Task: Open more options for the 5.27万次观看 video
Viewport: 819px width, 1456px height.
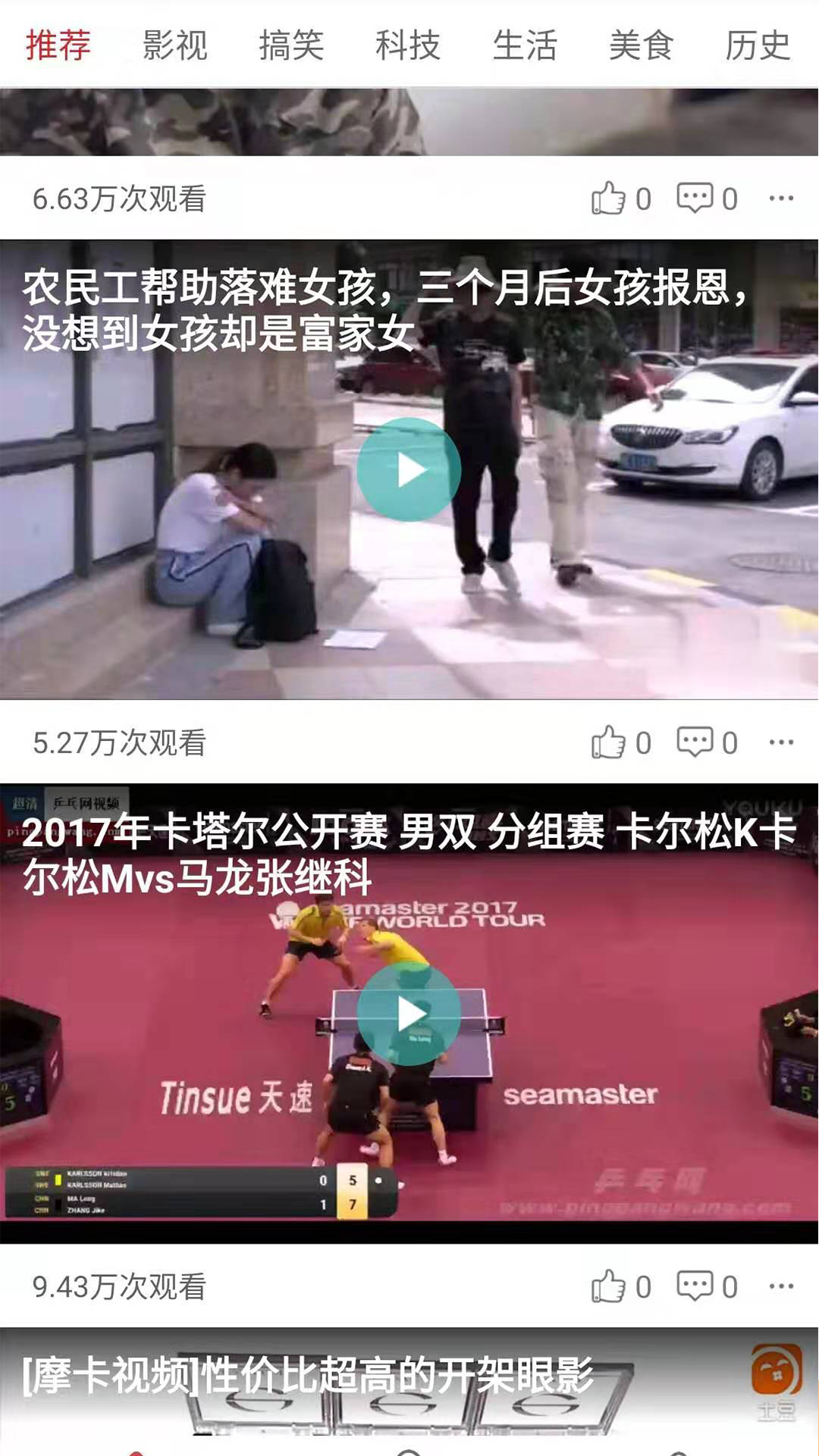Action: click(x=781, y=742)
